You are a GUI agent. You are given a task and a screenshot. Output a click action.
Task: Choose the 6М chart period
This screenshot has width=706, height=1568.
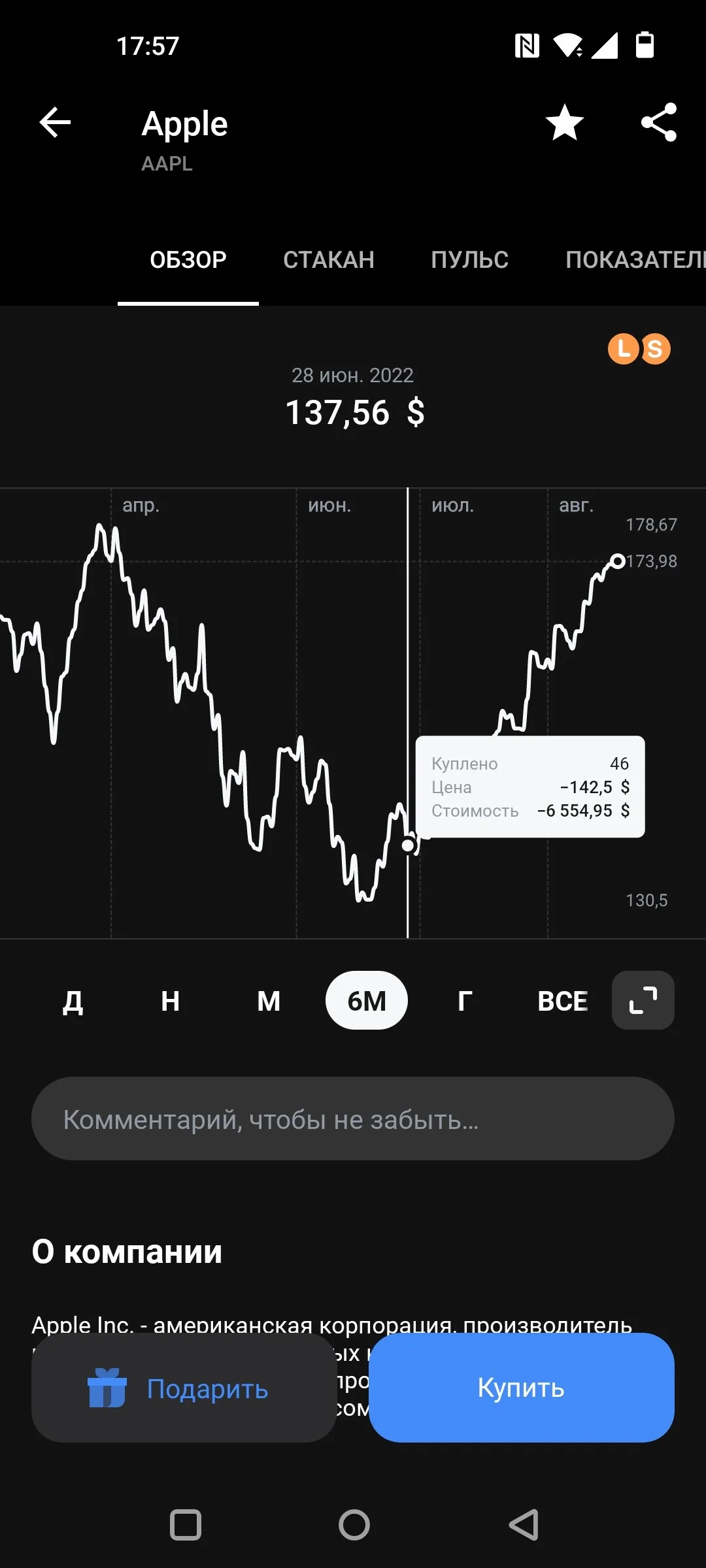(x=367, y=1000)
